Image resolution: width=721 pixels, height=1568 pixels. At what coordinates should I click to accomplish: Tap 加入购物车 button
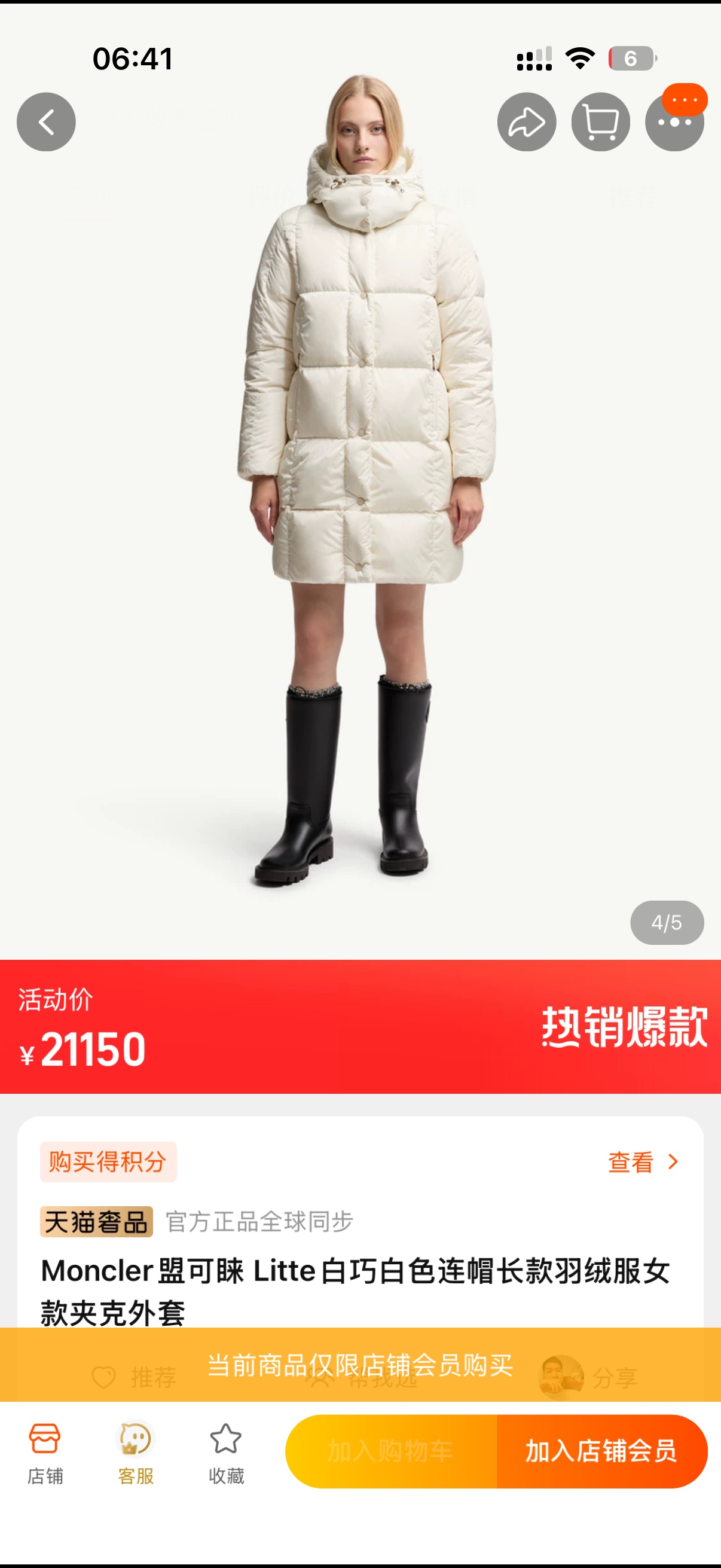point(390,1451)
